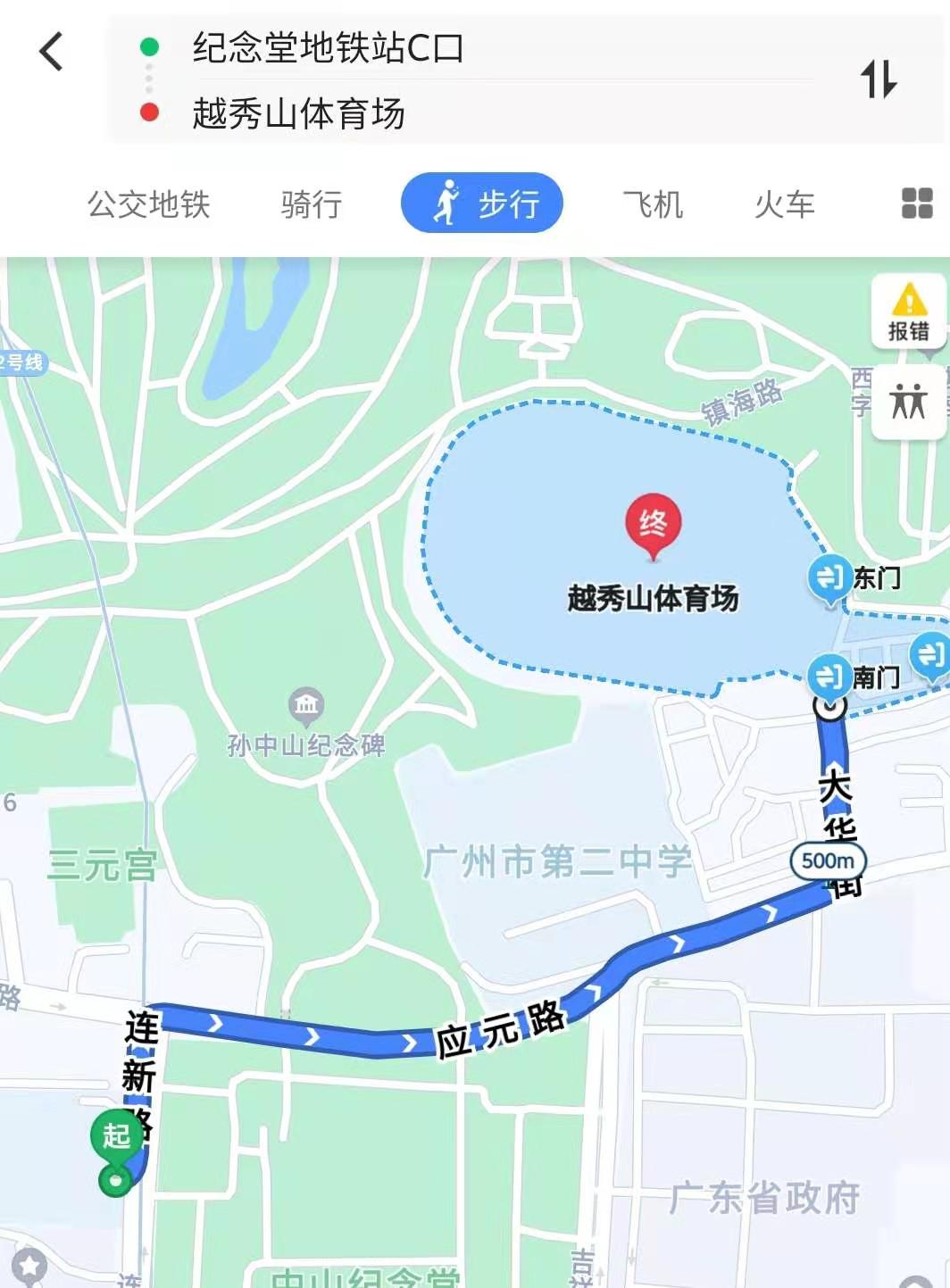950x1288 pixels.
Task: Switch to the 骑行 cycling tab
Action: [310, 204]
